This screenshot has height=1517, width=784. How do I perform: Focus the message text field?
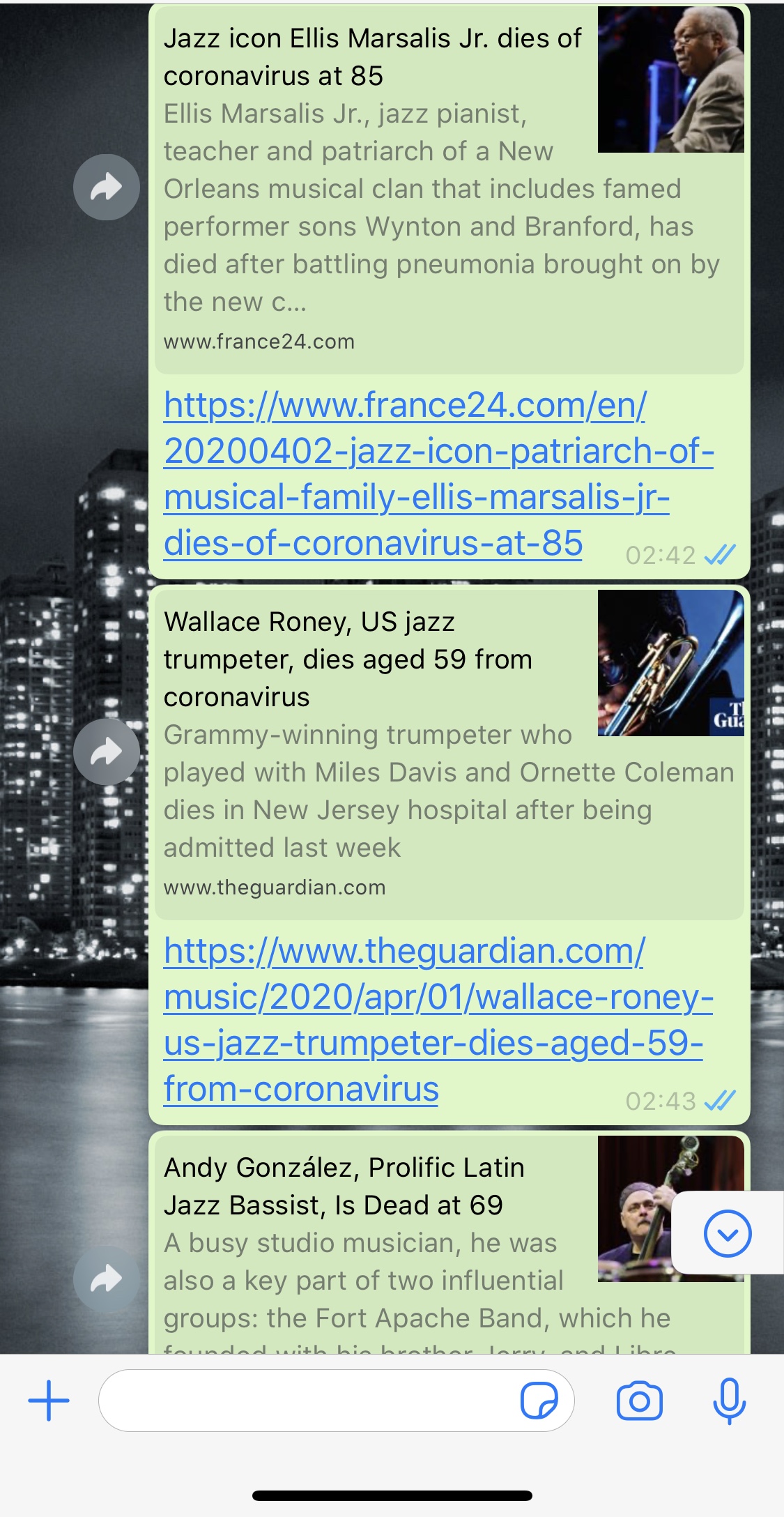(307, 1400)
